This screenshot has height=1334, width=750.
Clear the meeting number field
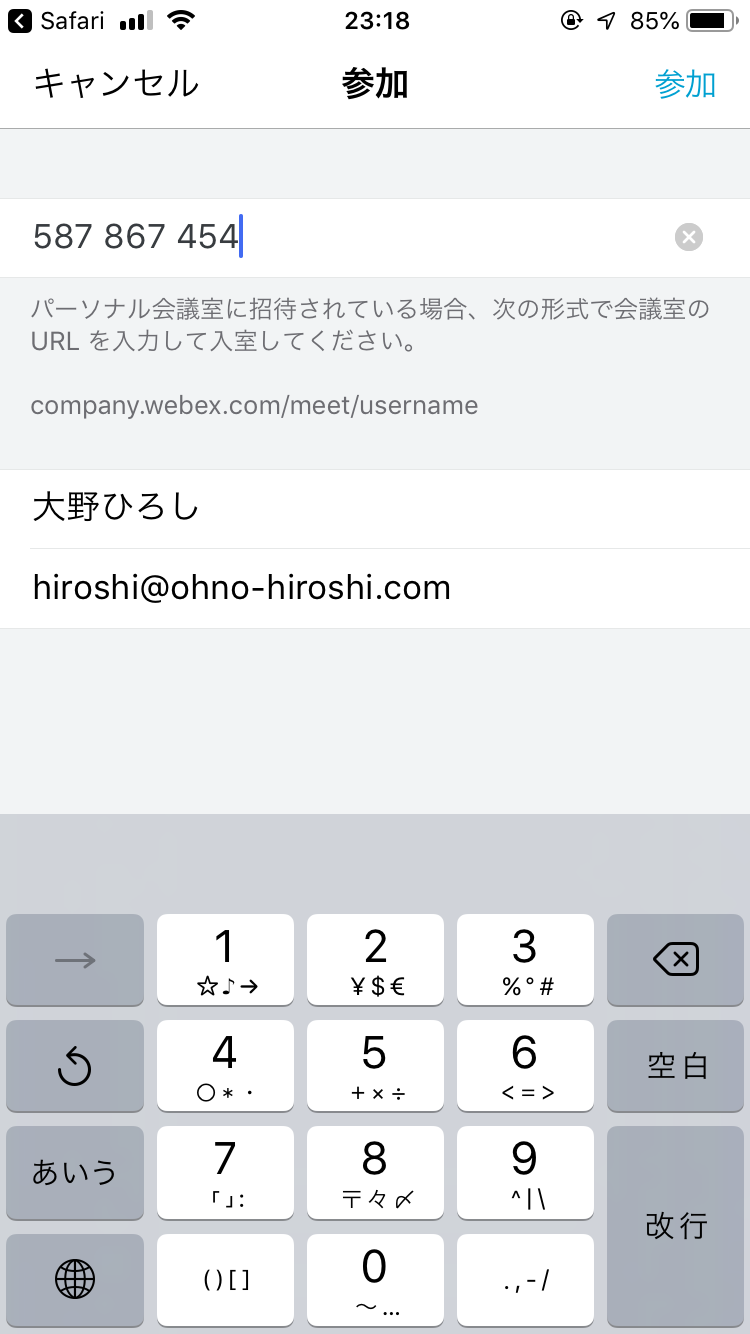[x=689, y=237]
